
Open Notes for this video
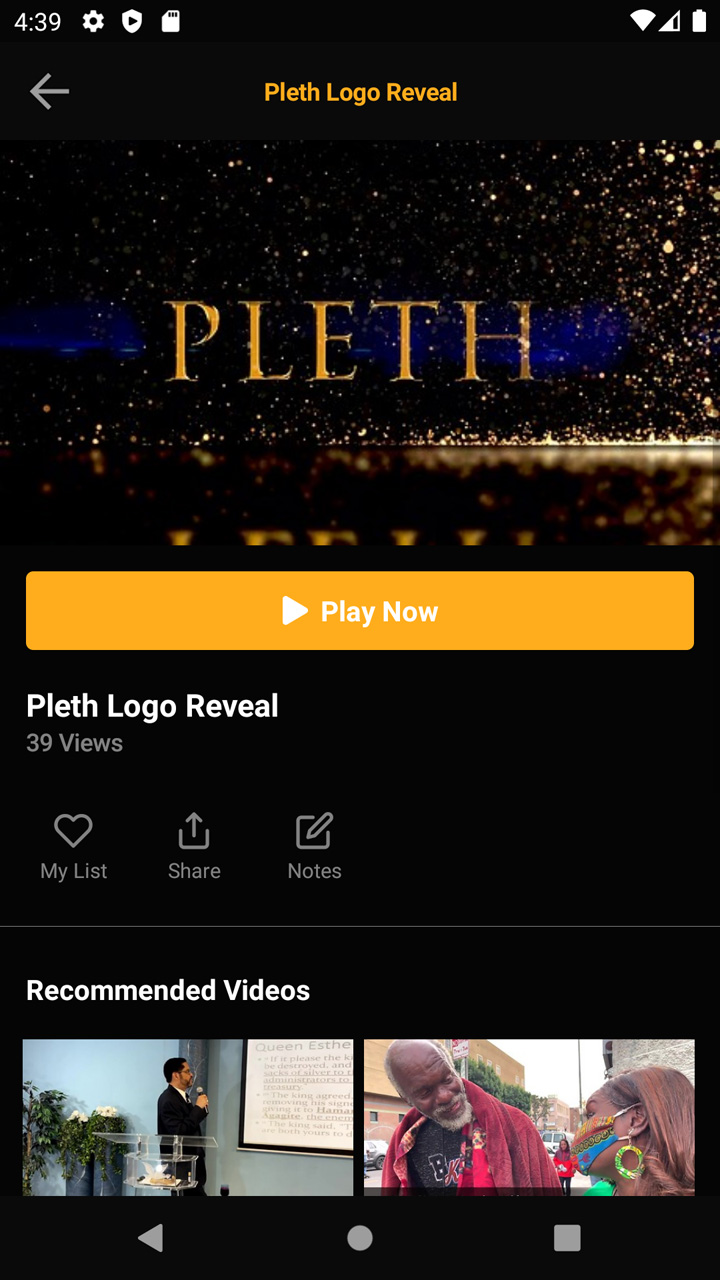pyautogui.click(x=314, y=847)
